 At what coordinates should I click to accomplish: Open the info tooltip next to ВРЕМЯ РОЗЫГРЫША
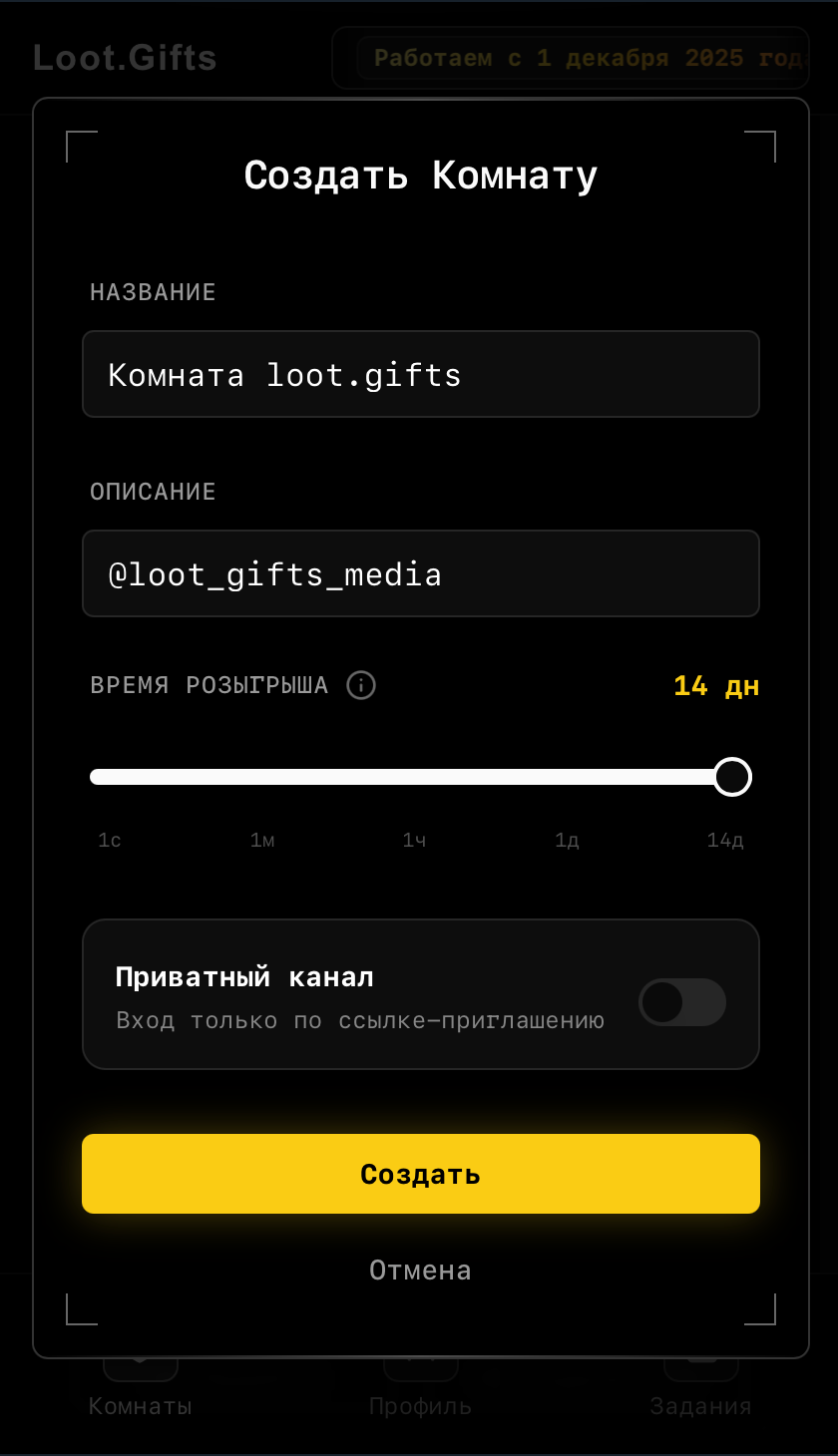(x=361, y=685)
